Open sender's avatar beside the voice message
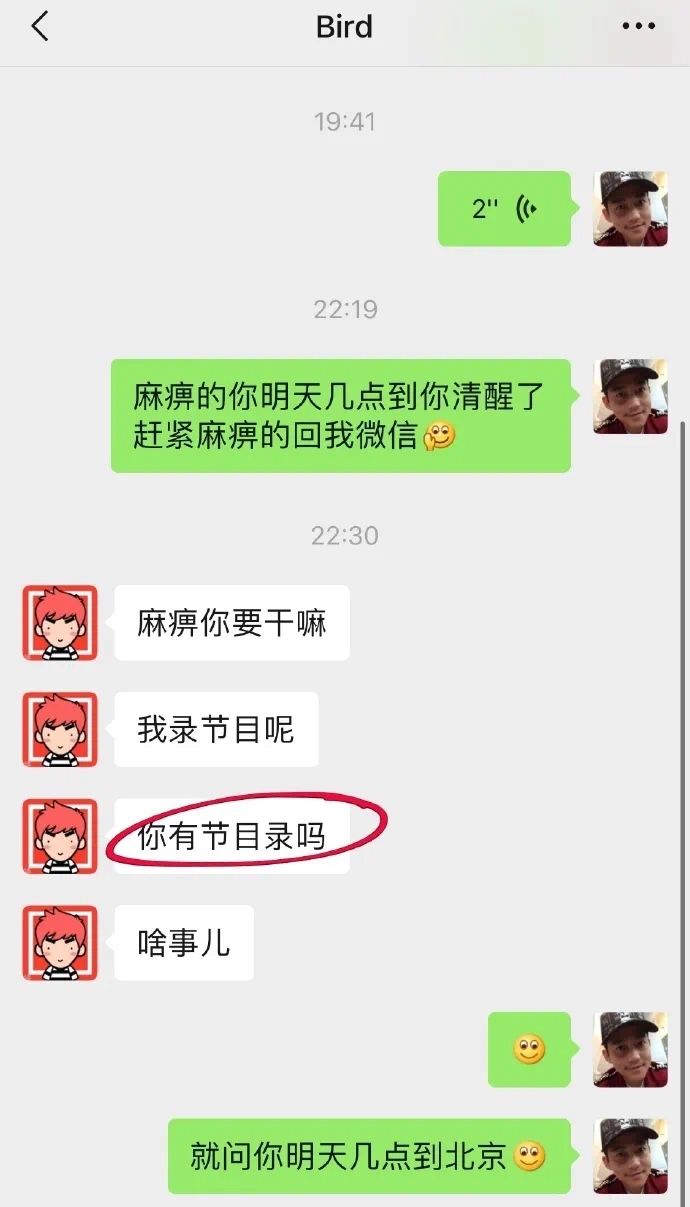690x1207 pixels. (x=630, y=209)
